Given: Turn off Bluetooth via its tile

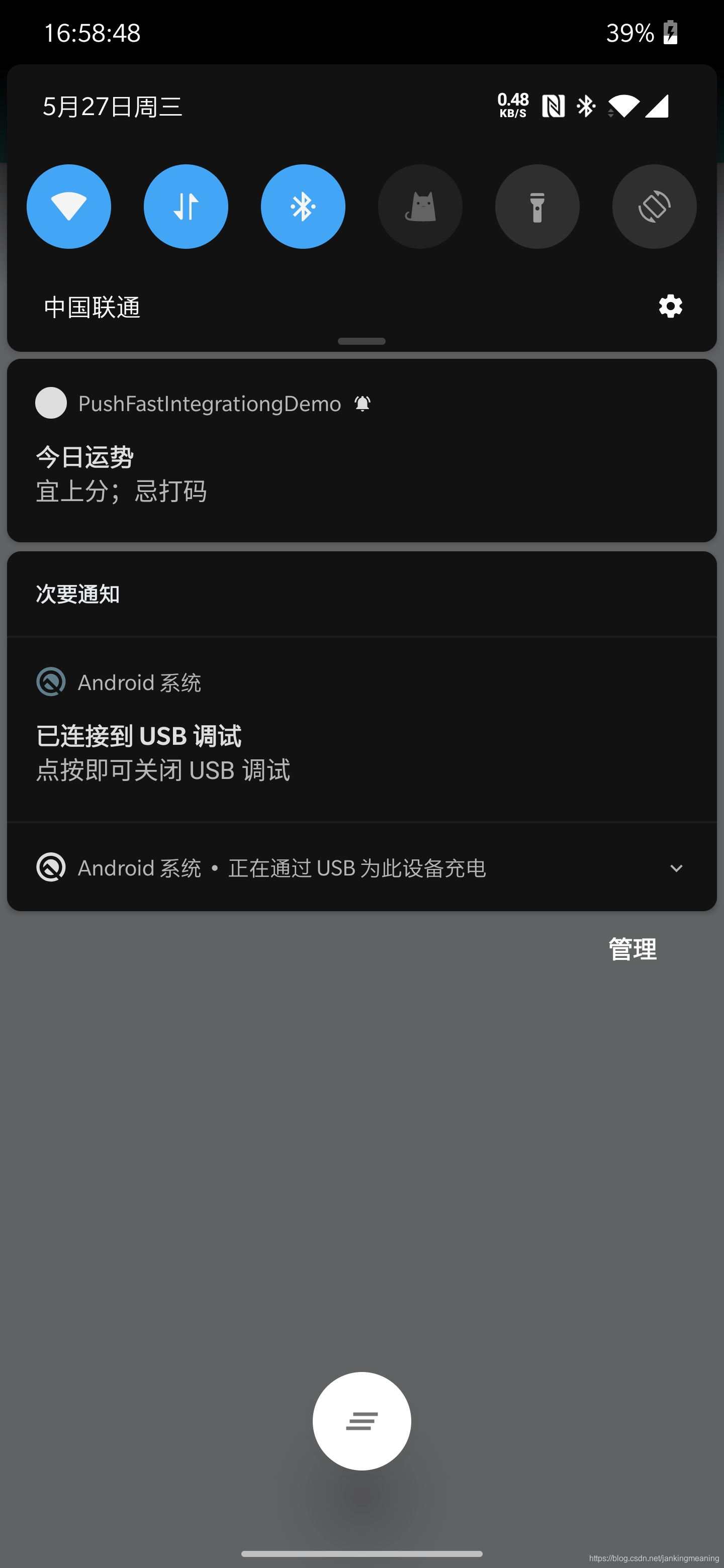Looking at the screenshot, I should 303,207.
